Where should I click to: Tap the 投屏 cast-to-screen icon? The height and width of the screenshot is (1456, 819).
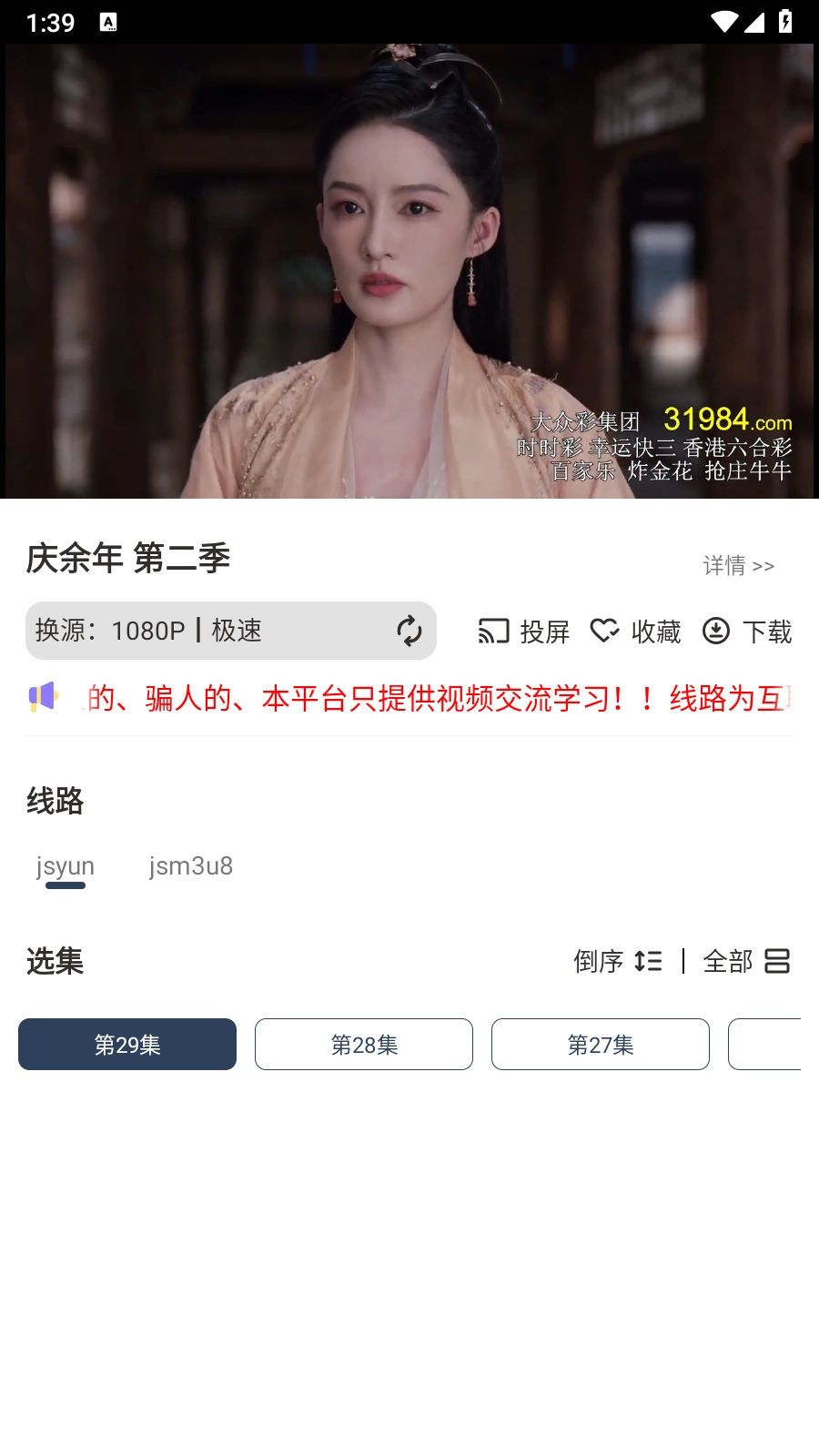pos(494,631)
